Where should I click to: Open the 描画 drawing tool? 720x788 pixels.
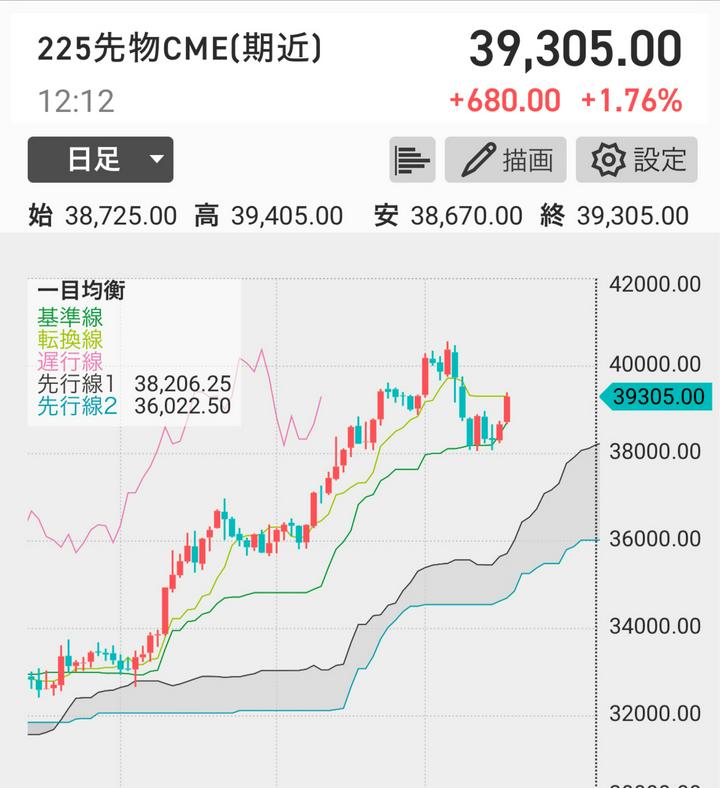tap(506, 160)
